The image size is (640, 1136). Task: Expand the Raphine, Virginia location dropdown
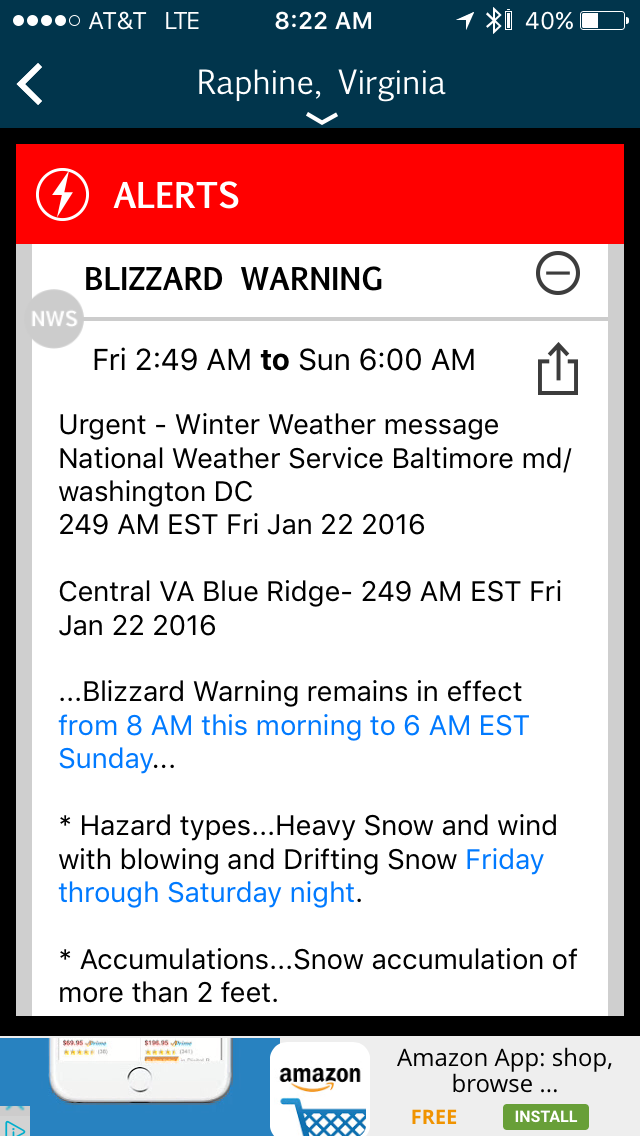pos(321,117)
